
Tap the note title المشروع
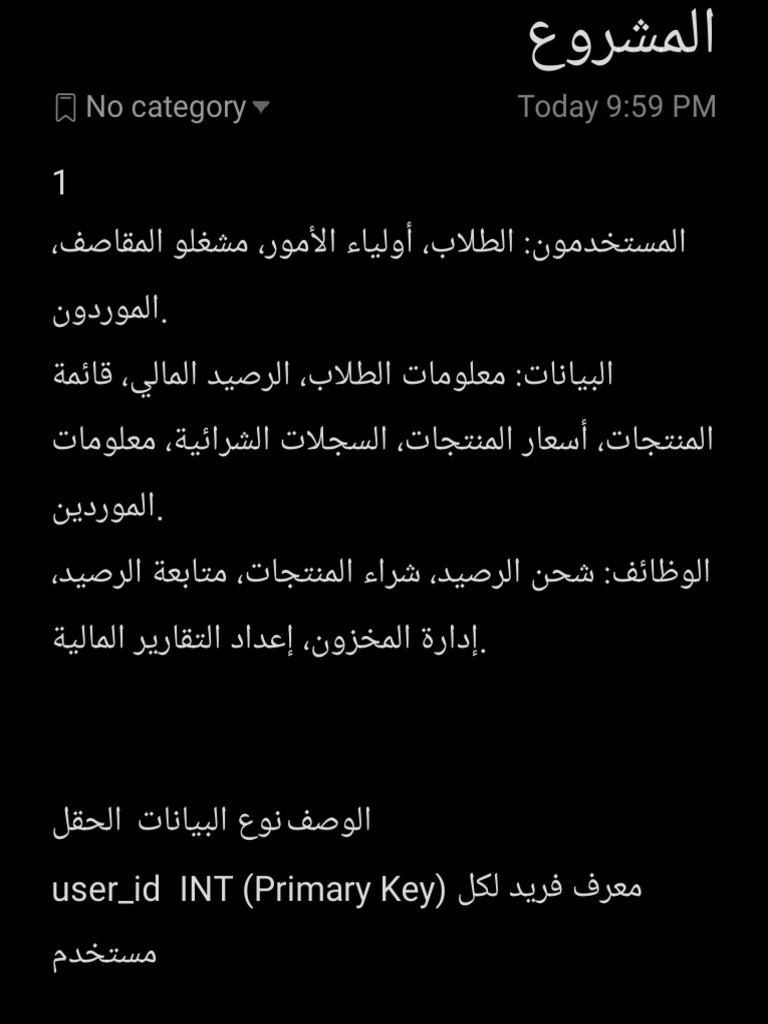pyautogui.click(x=622, y=39)
